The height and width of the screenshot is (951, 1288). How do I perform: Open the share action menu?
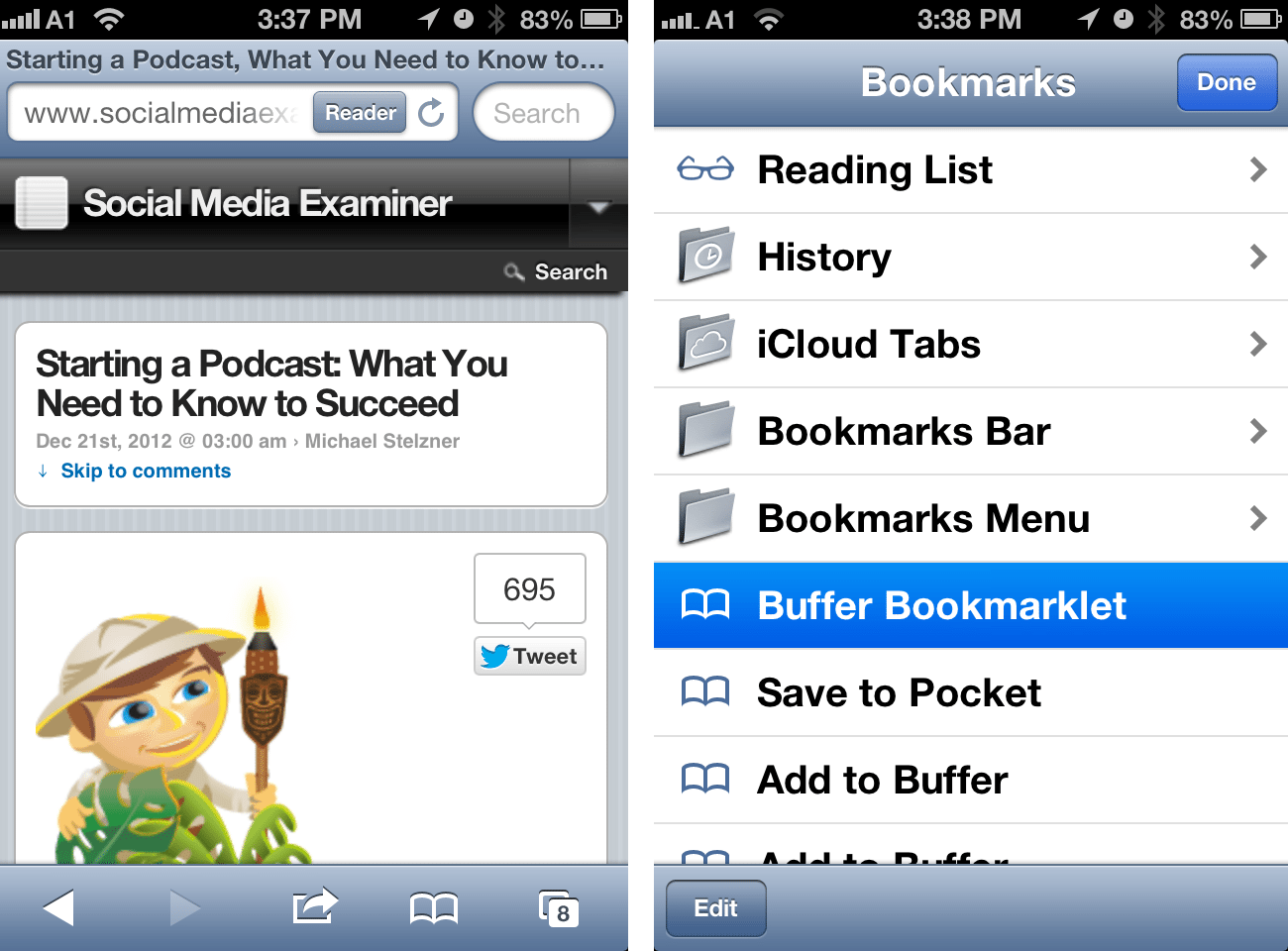click(x=315, y=907)
